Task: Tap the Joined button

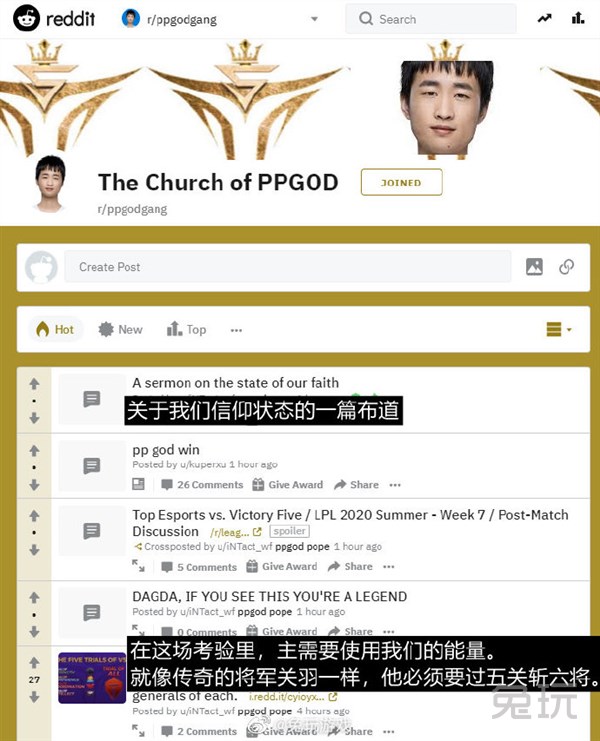Action: coord(400,182)
